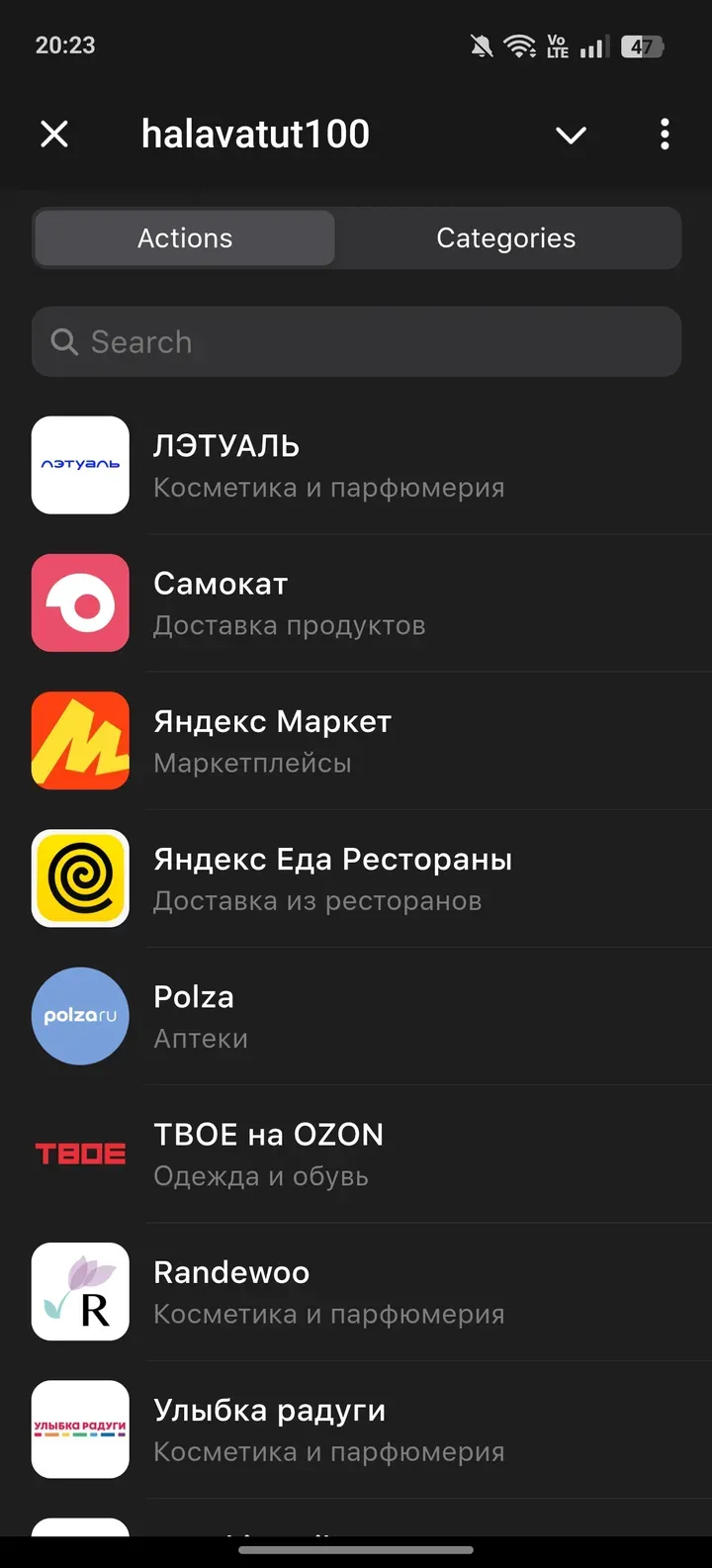Open the Яндекс Еда Рестораны spiral icon
This screenshot has width=712, height=1568.
[x=80, y=878]
